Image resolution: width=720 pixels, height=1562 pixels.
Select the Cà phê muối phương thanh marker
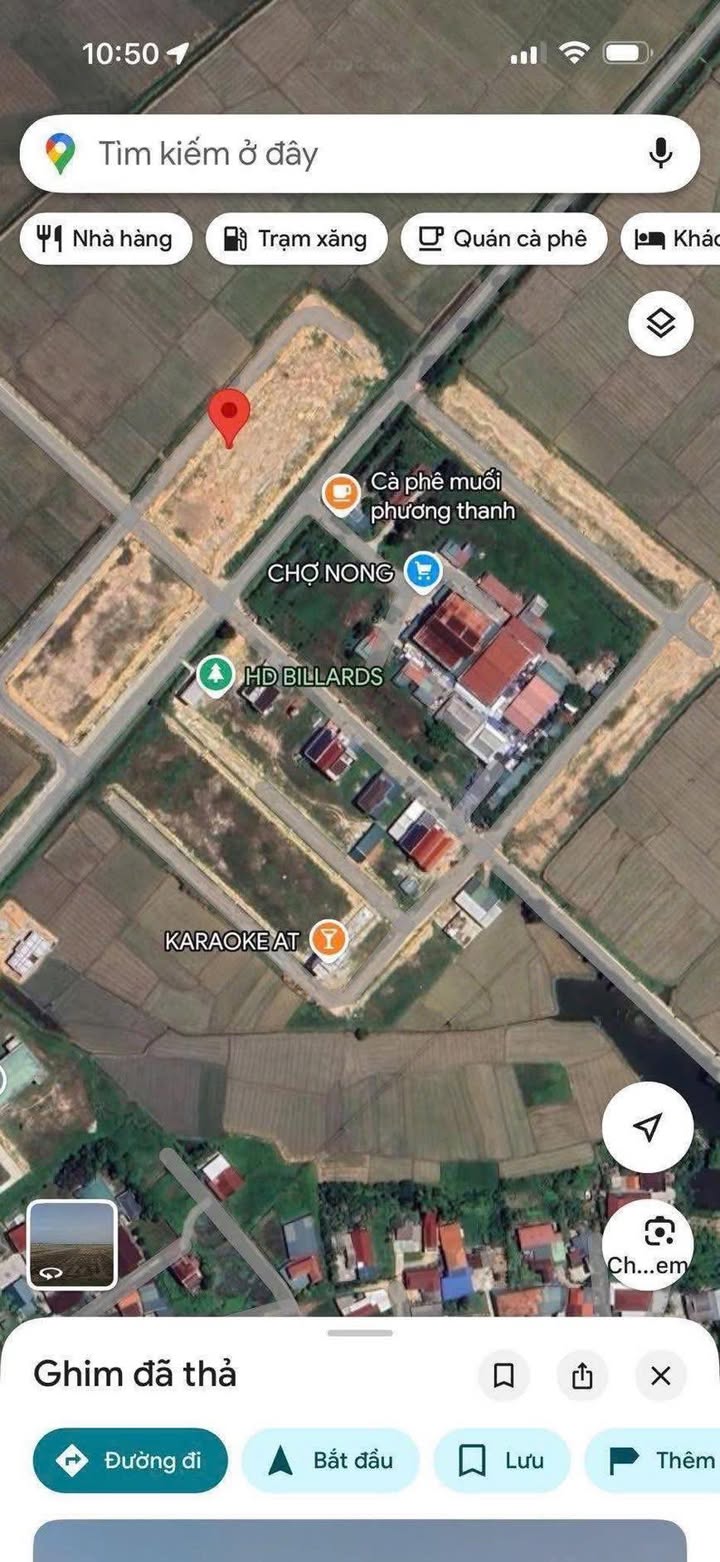point(341,492)
